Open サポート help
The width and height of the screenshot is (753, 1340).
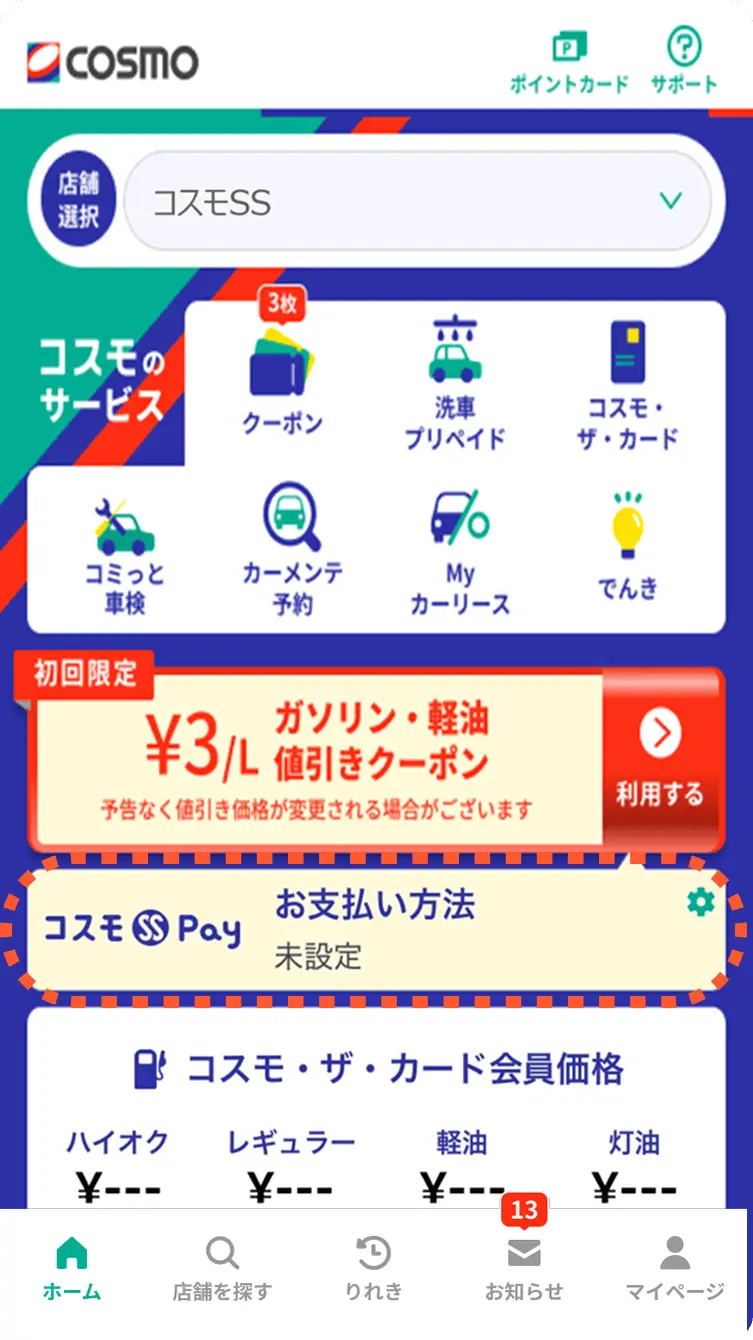click(x=684, y=61)
